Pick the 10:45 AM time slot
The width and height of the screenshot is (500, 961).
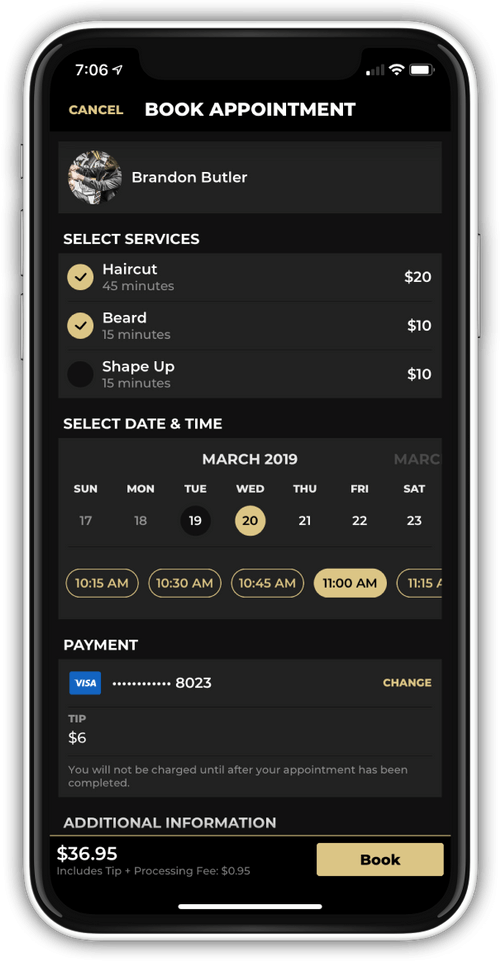click(x=267, y=583)
